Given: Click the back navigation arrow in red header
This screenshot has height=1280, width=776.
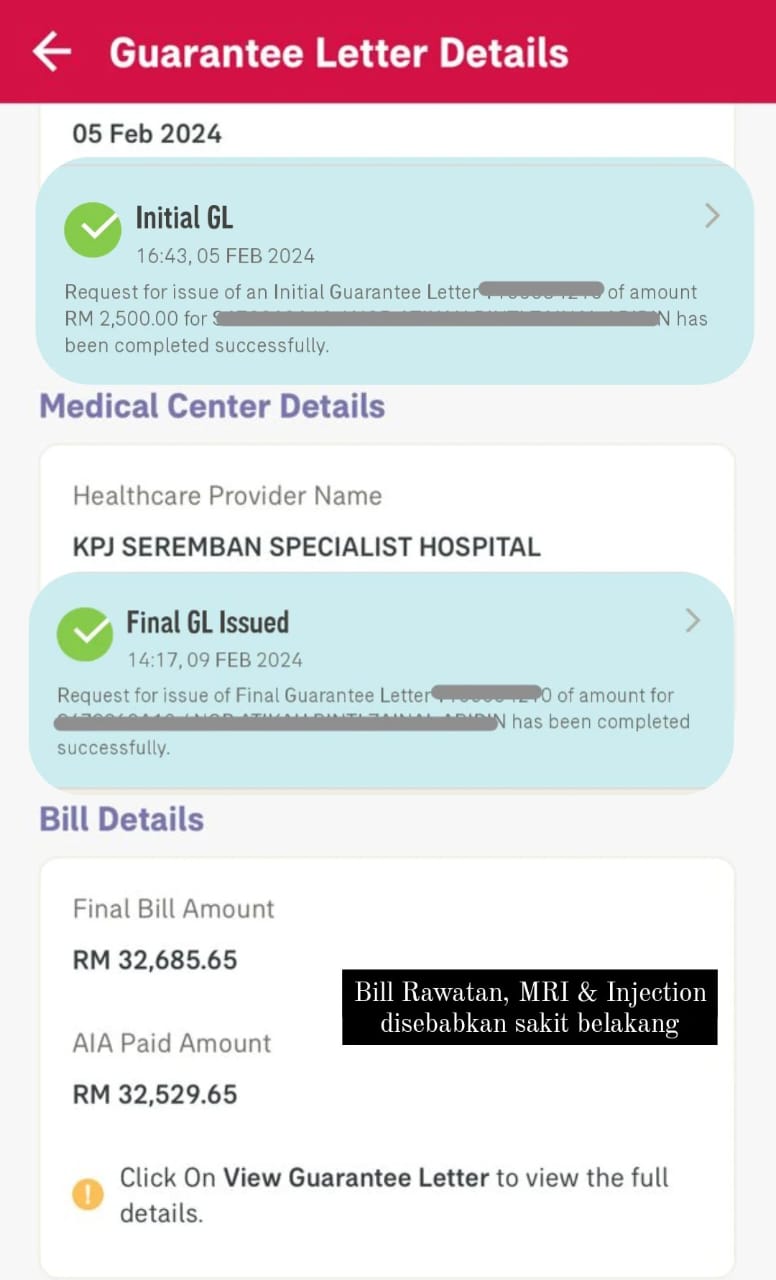Looking at the screenshot, I should click(x=51, y=53).
